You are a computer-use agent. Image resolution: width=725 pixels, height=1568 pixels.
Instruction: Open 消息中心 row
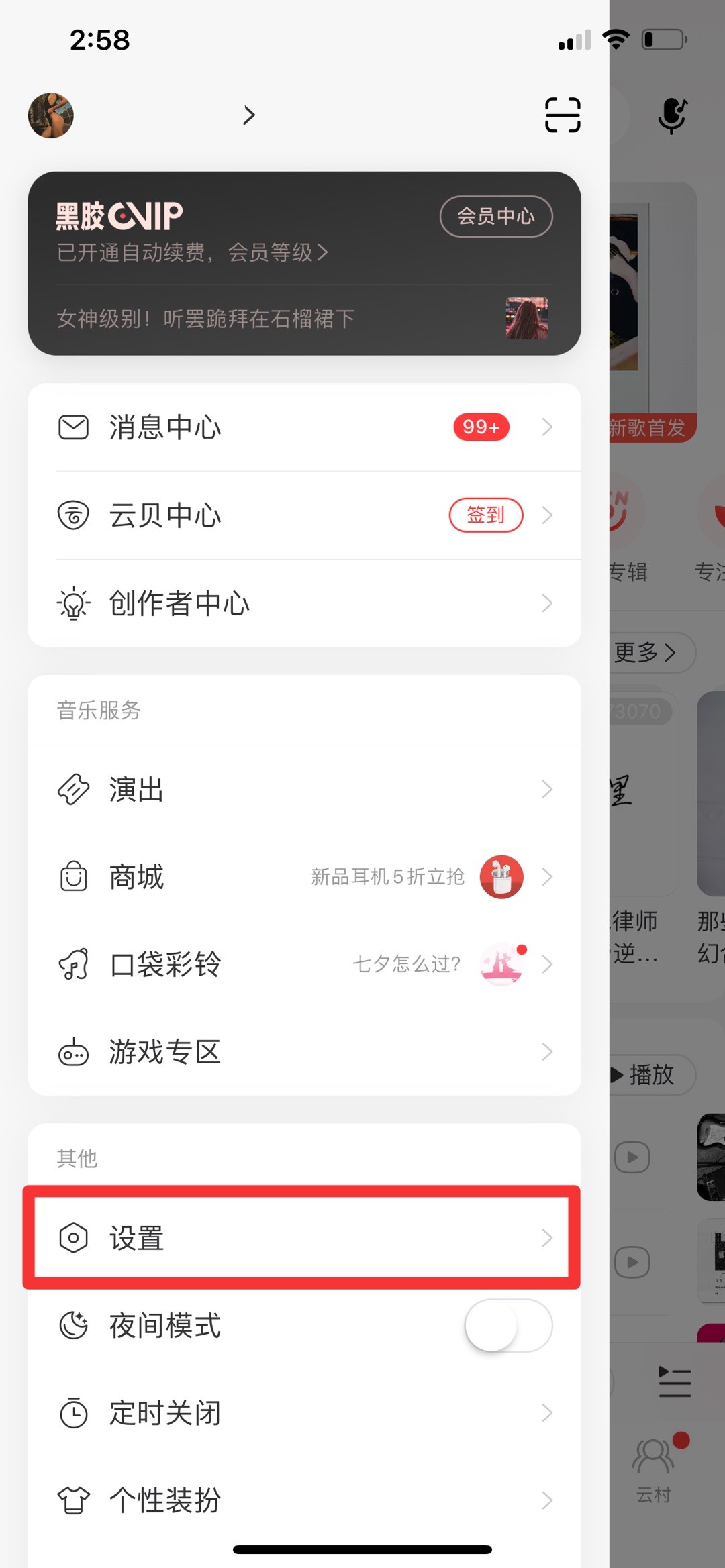pyautogui.click(x=305, y=427)
